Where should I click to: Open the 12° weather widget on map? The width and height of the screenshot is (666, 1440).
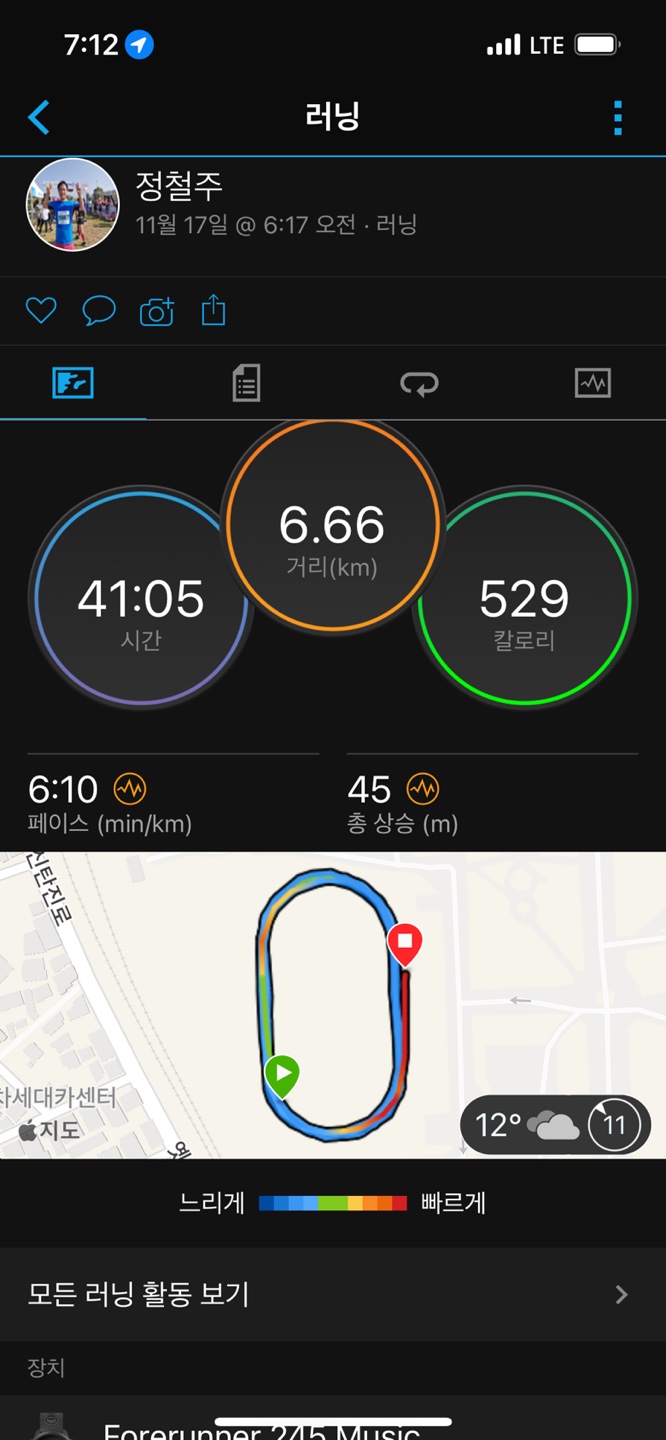(x=555, y=1126)
